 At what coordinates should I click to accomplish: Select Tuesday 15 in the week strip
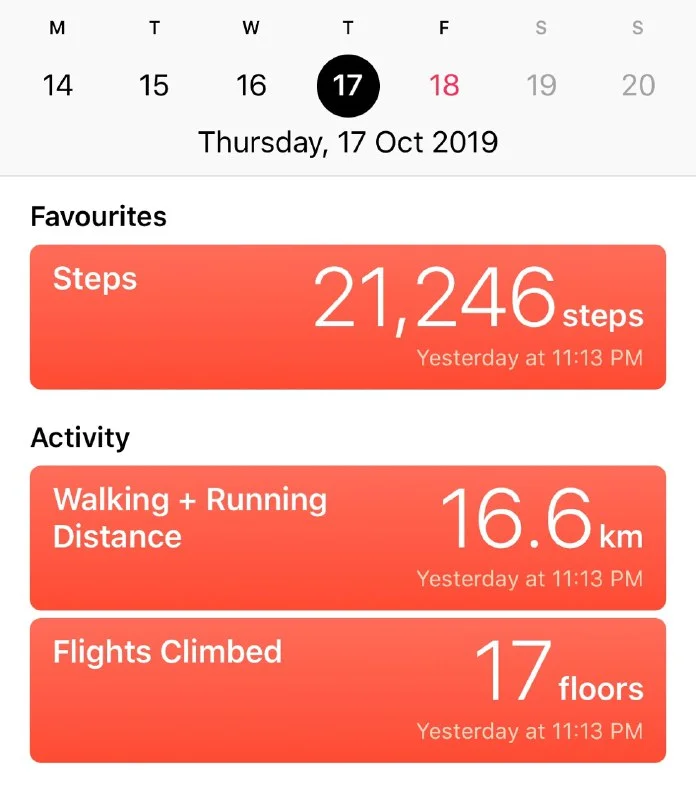[x=154, y=85]
